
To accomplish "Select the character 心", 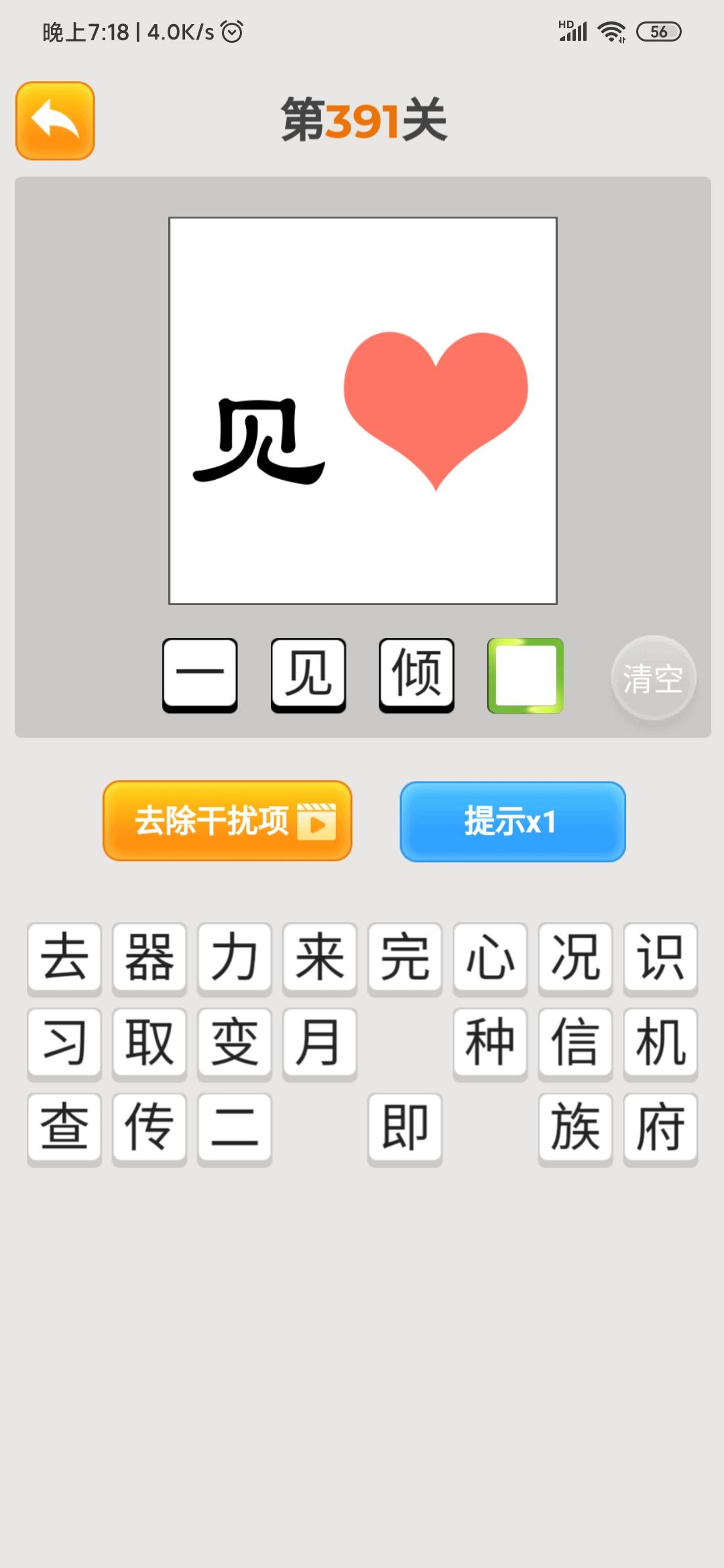I will (490, 958).
